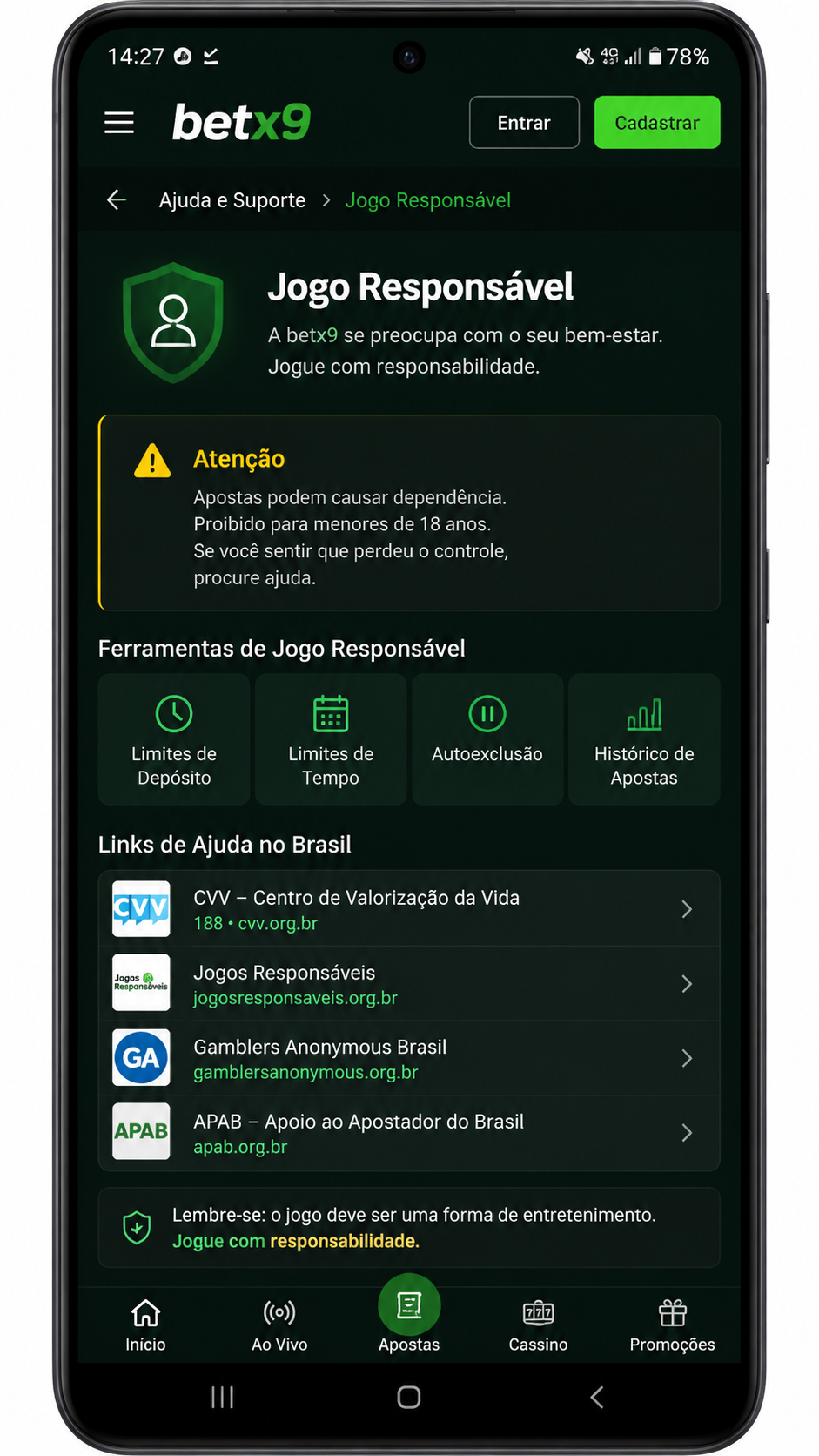View Histórico de Apostas
The width and height of the screenshot is (819, 1456).
point(644,739)
